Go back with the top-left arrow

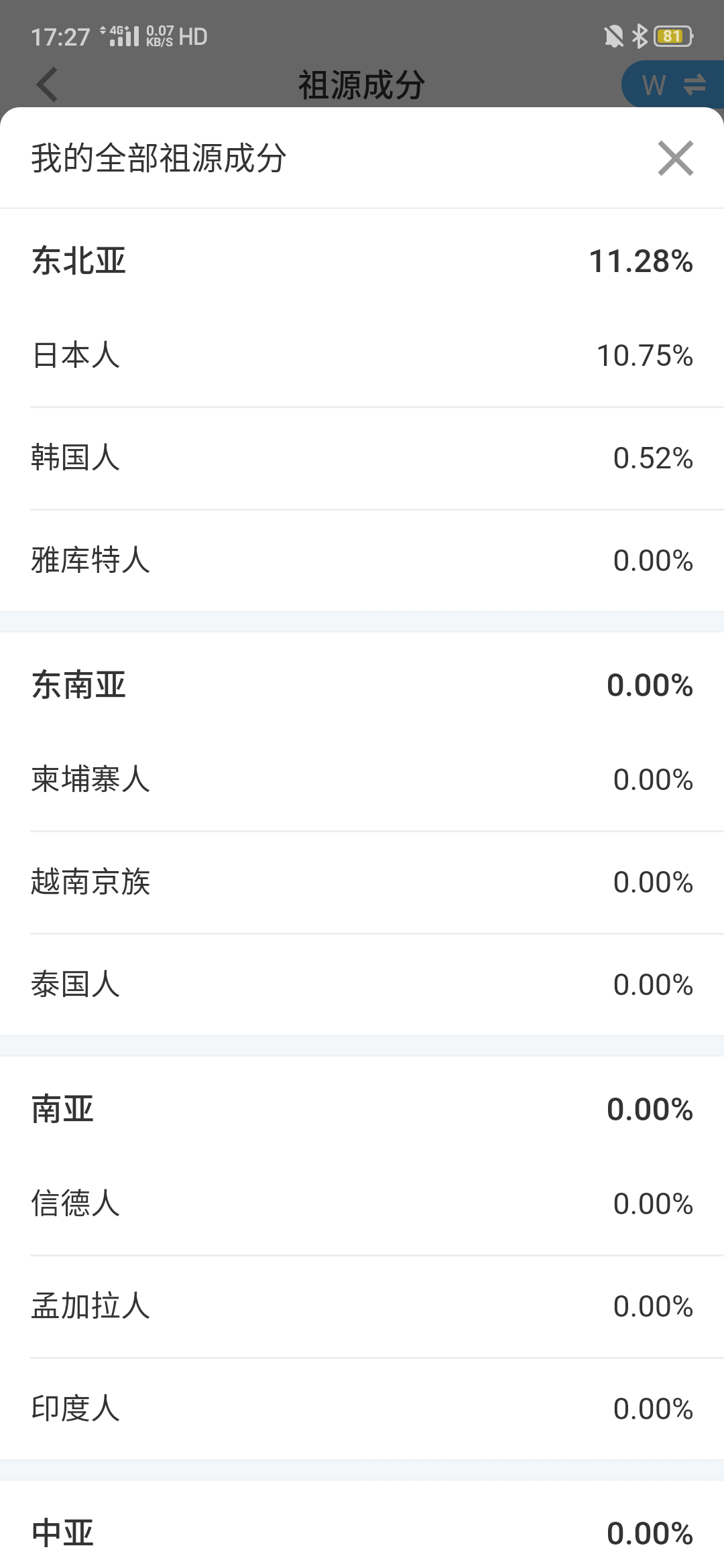coord(47,84)
